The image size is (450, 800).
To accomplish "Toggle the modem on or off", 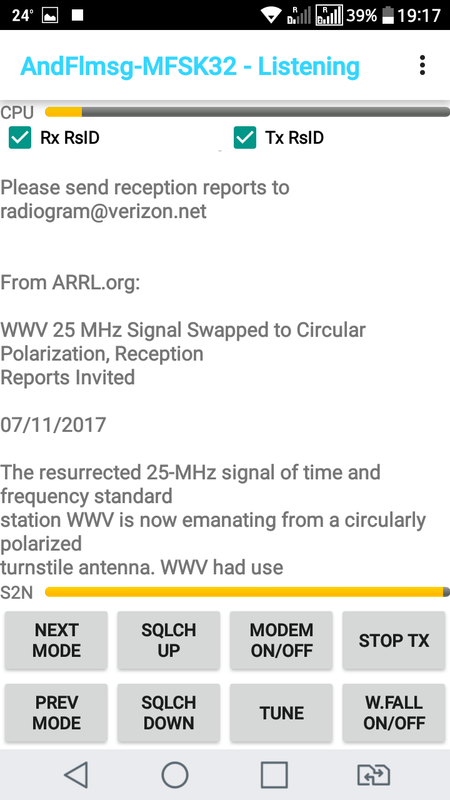I will pyautogui.click(x=281, y=640).
